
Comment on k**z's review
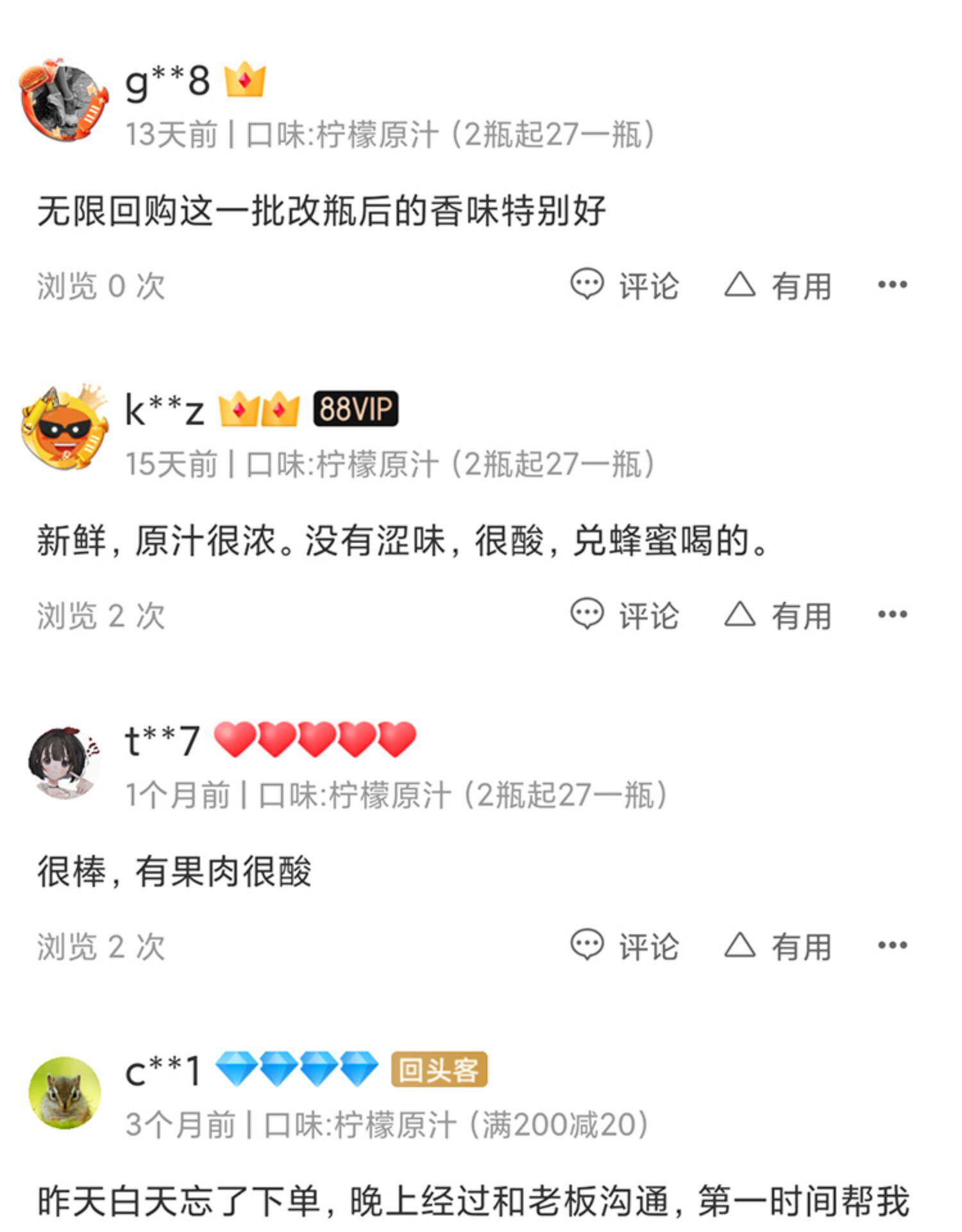tap(624, 615)
